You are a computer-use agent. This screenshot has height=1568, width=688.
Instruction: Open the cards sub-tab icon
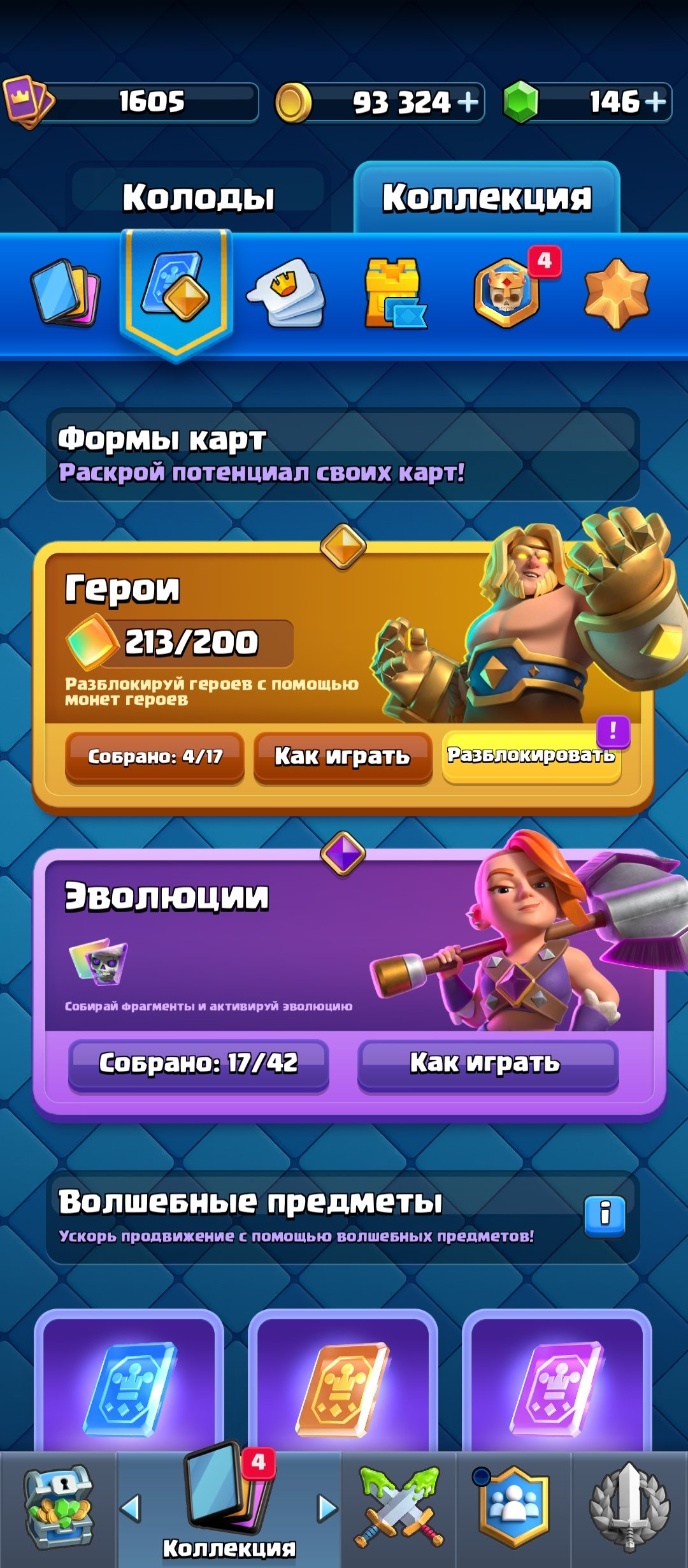tap(66, 292)
